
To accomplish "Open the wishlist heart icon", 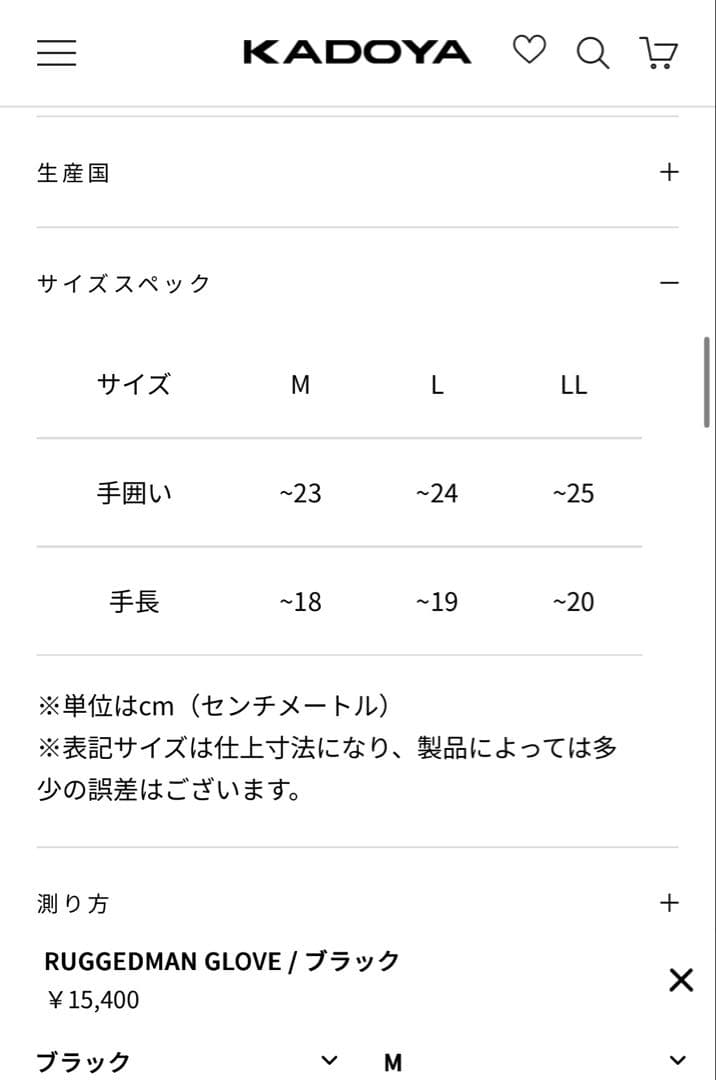I will coord(529,50).
